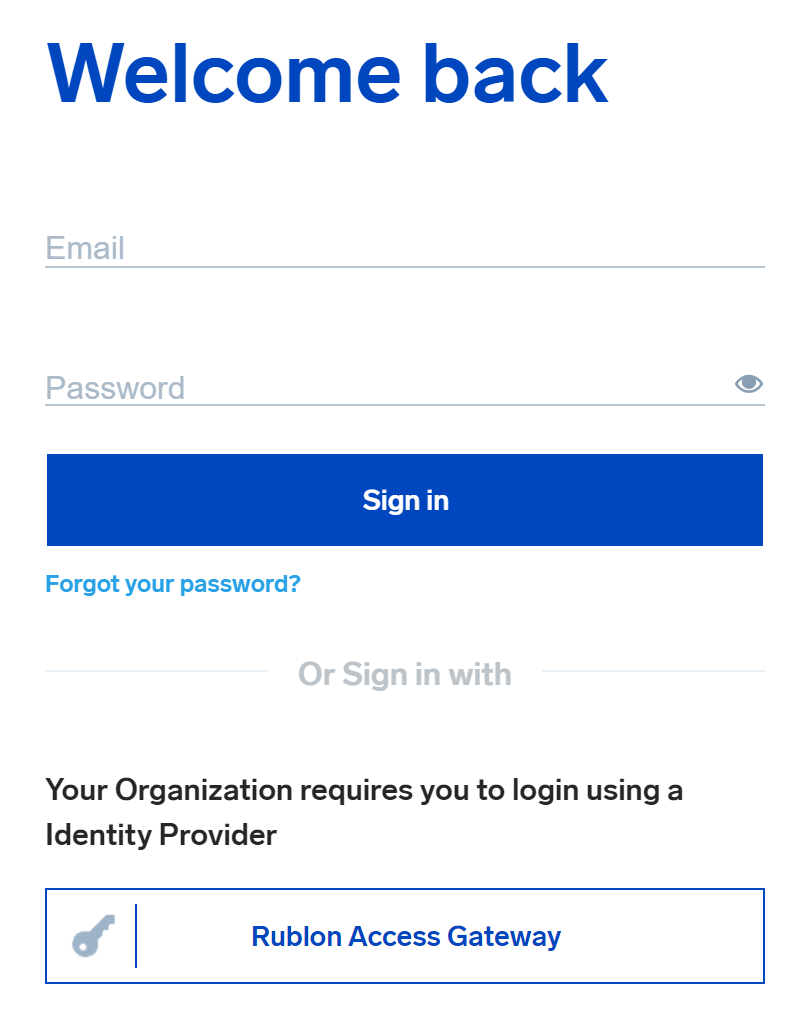Tap the Sign in button

(404, 500)
